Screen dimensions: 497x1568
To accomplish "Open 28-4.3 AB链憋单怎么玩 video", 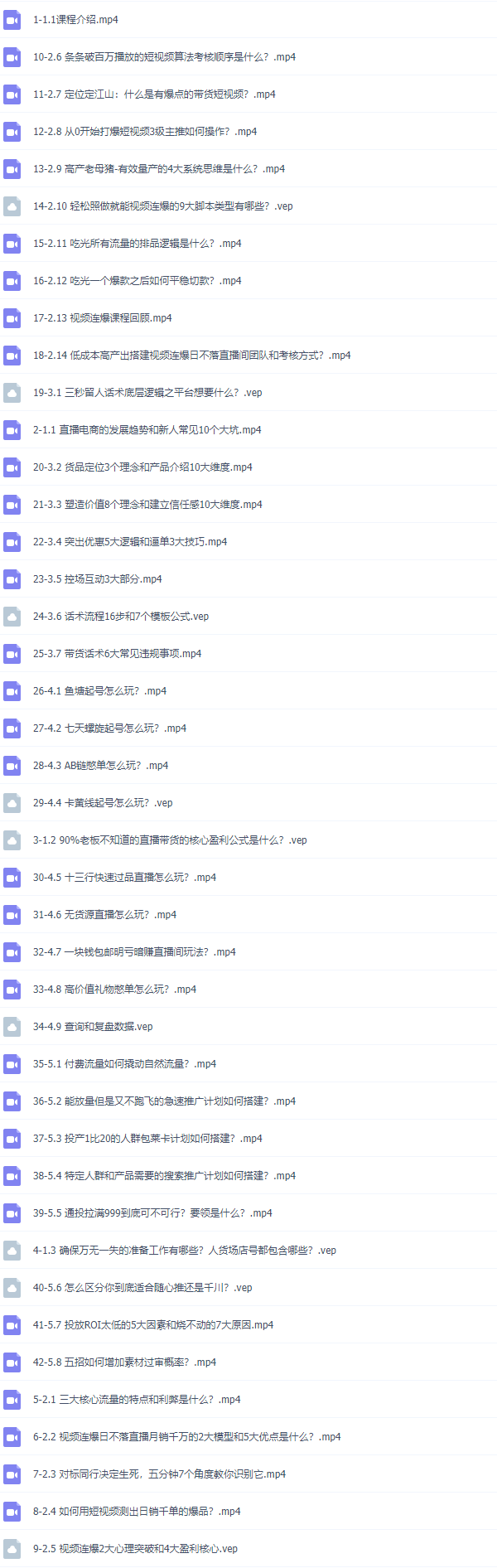I will pyautogui.click(x=100, y=766).
